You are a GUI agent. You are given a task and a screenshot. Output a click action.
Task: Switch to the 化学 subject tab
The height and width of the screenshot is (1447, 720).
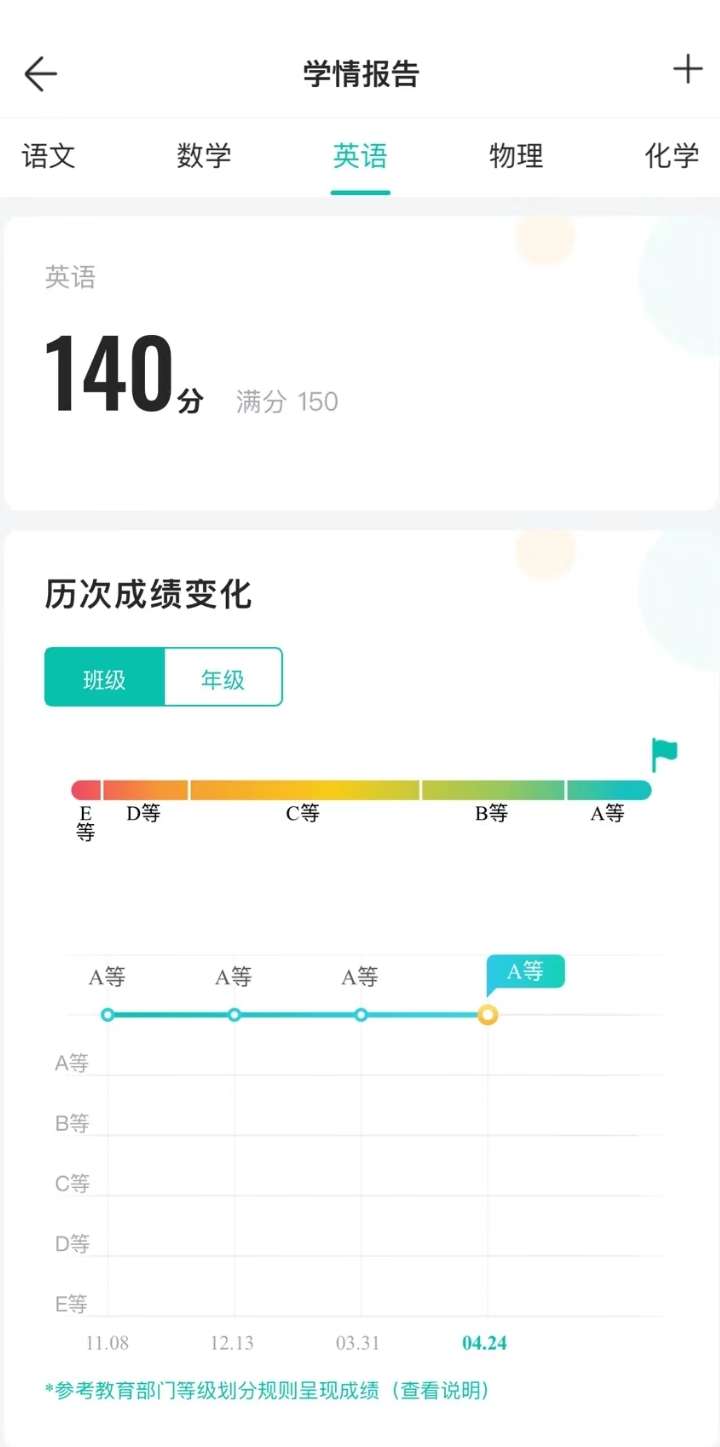tap(672, 156)
